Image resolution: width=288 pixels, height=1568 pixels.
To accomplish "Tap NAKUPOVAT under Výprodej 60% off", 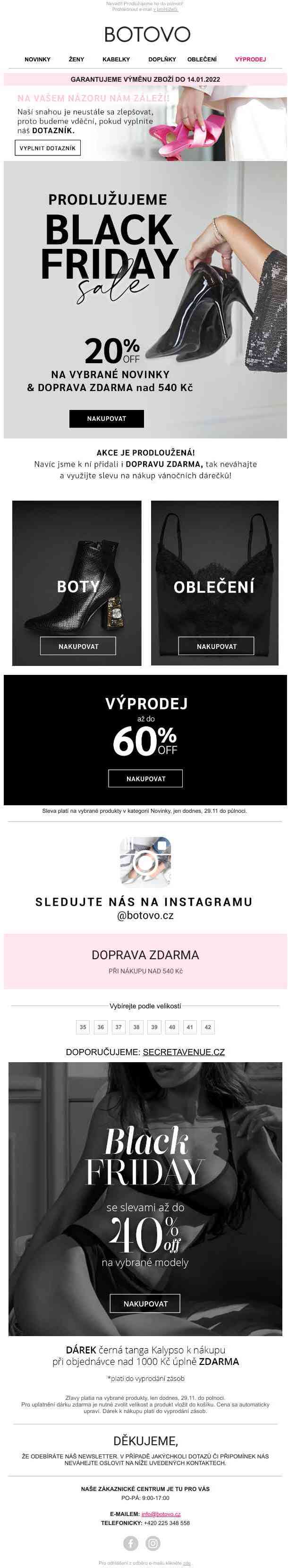I will 145,778.
